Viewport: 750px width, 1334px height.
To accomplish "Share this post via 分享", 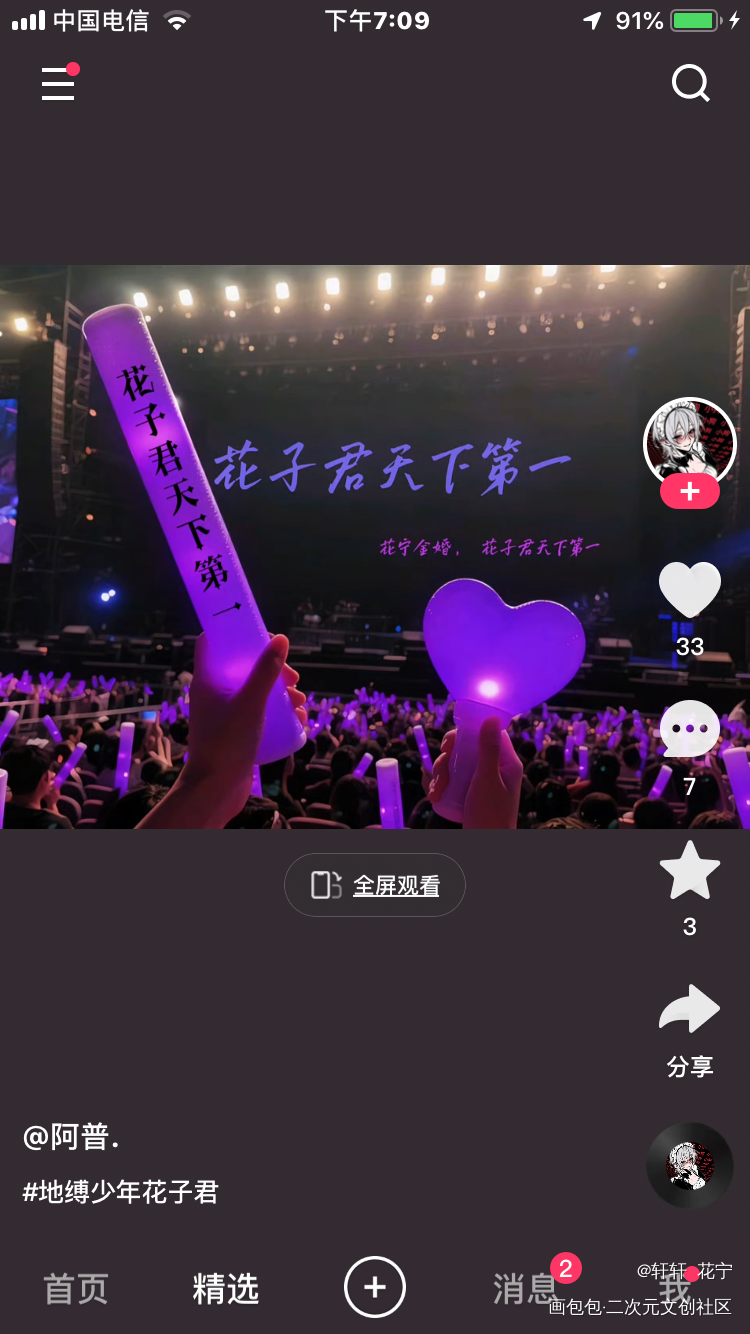I will click(x=690, y=1010).
